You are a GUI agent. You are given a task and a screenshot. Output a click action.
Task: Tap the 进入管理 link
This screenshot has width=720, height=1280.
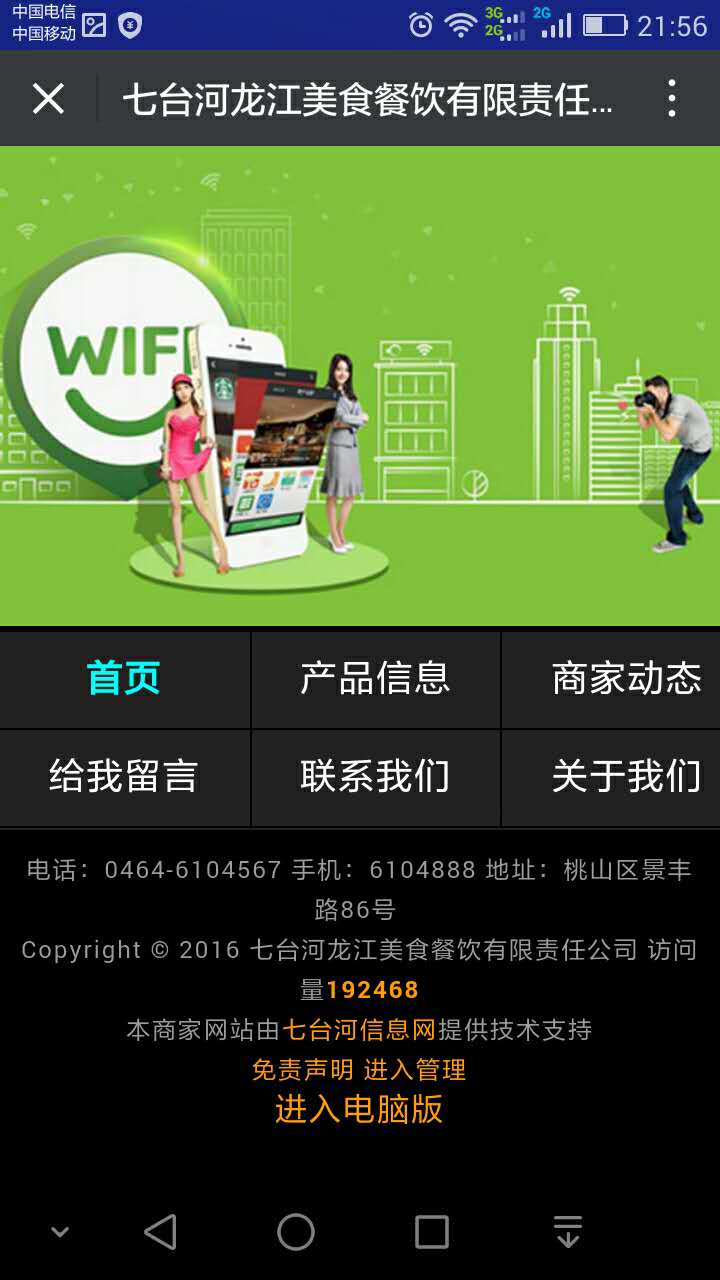pos(415,1070)
